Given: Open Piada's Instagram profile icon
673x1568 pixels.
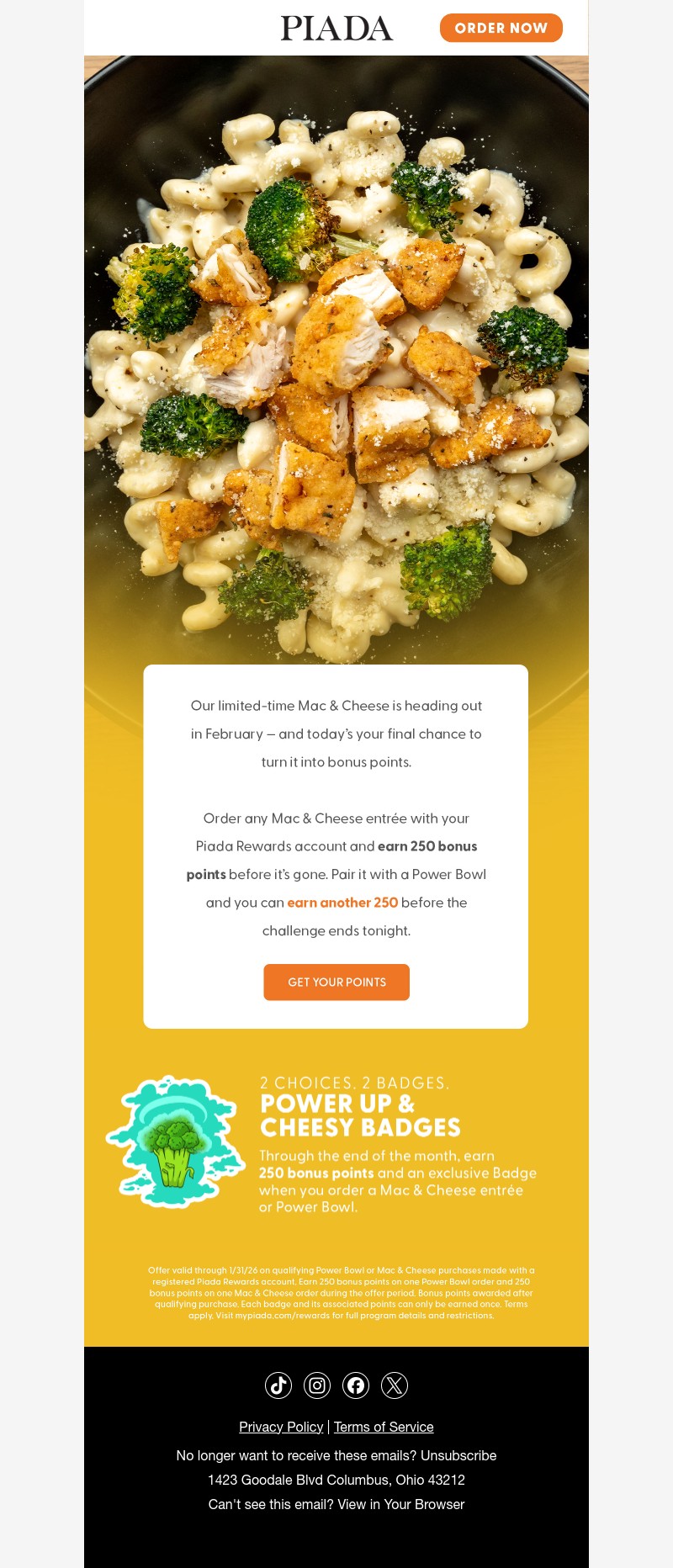Looking at the screenshot, I should point(317,1385).
